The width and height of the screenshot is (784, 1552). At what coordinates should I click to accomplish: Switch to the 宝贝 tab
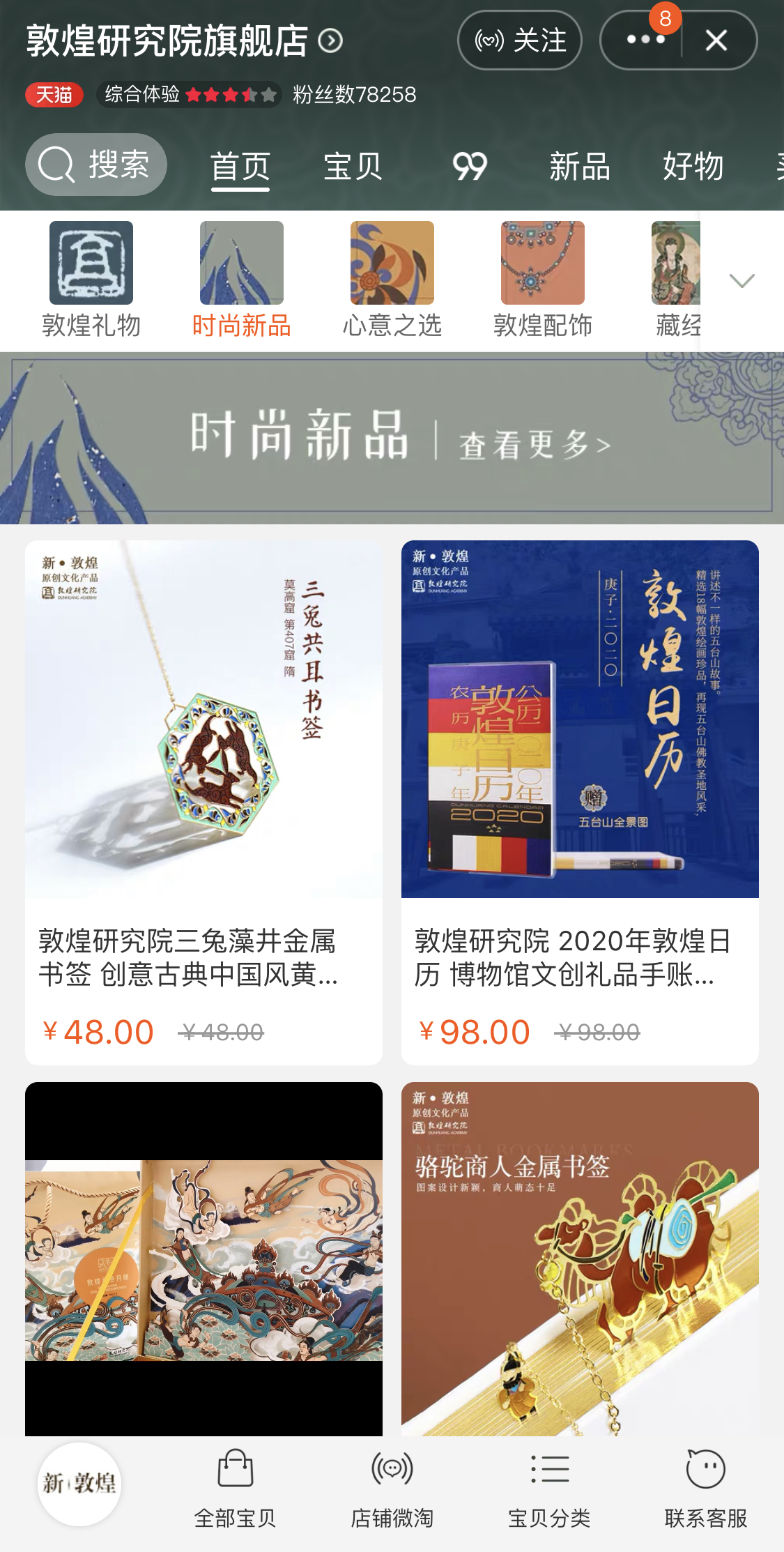click(353, 167)
